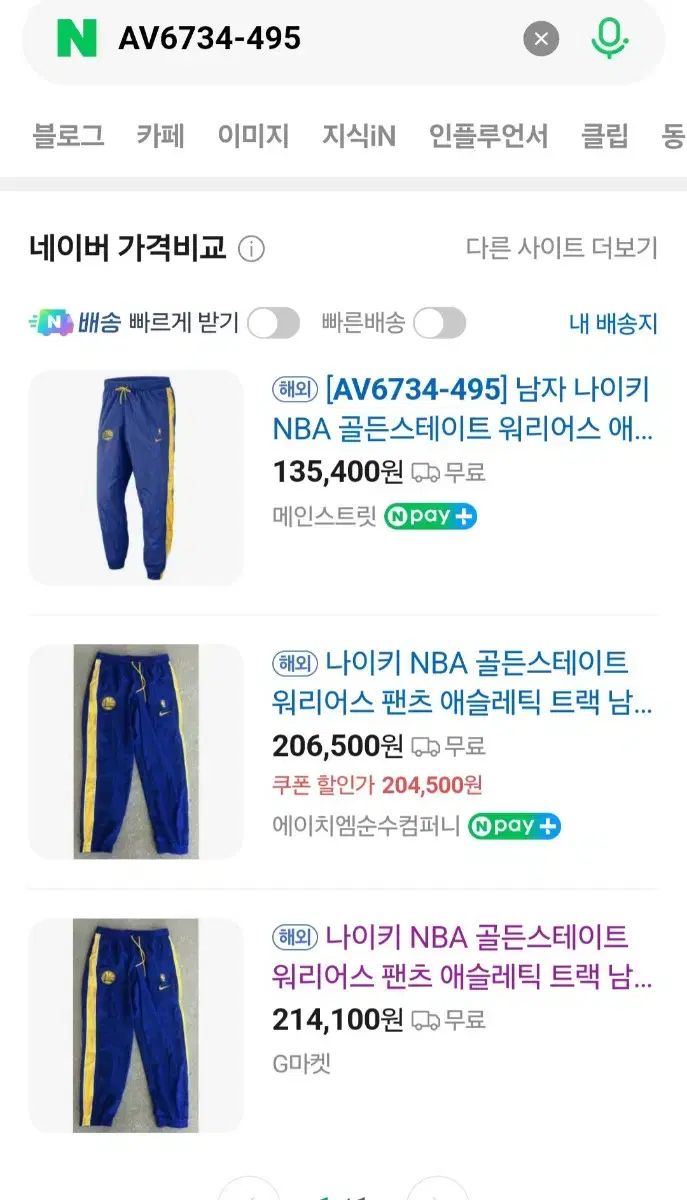
Task: Enable the 빠른배송 switch
Action: coord(439,323)
